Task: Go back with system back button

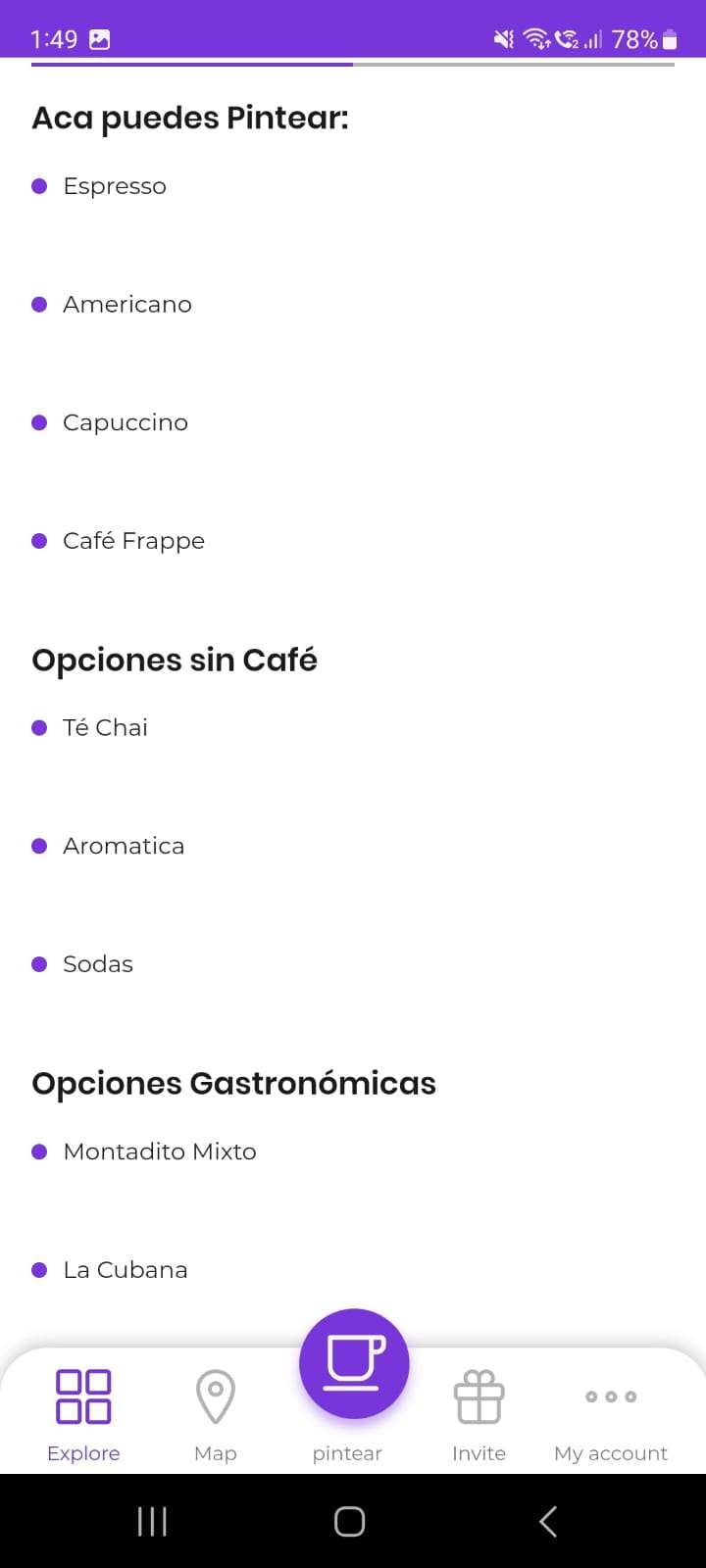Action: 548,1521
